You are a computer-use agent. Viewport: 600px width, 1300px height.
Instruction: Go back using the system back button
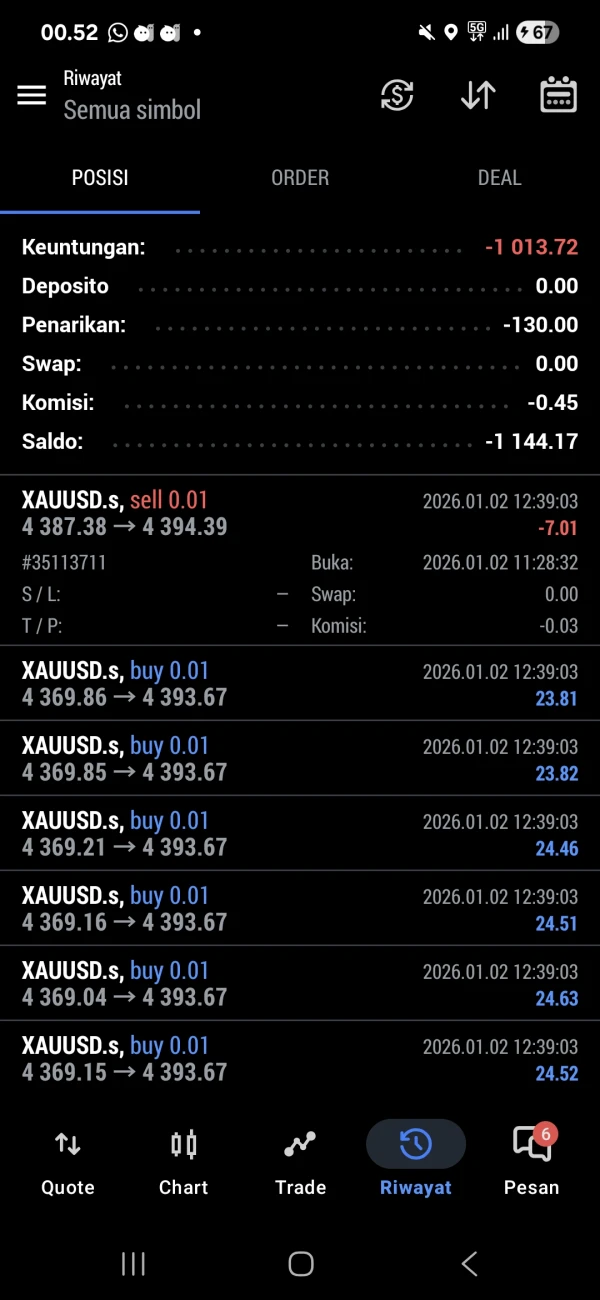(469, 1264)
